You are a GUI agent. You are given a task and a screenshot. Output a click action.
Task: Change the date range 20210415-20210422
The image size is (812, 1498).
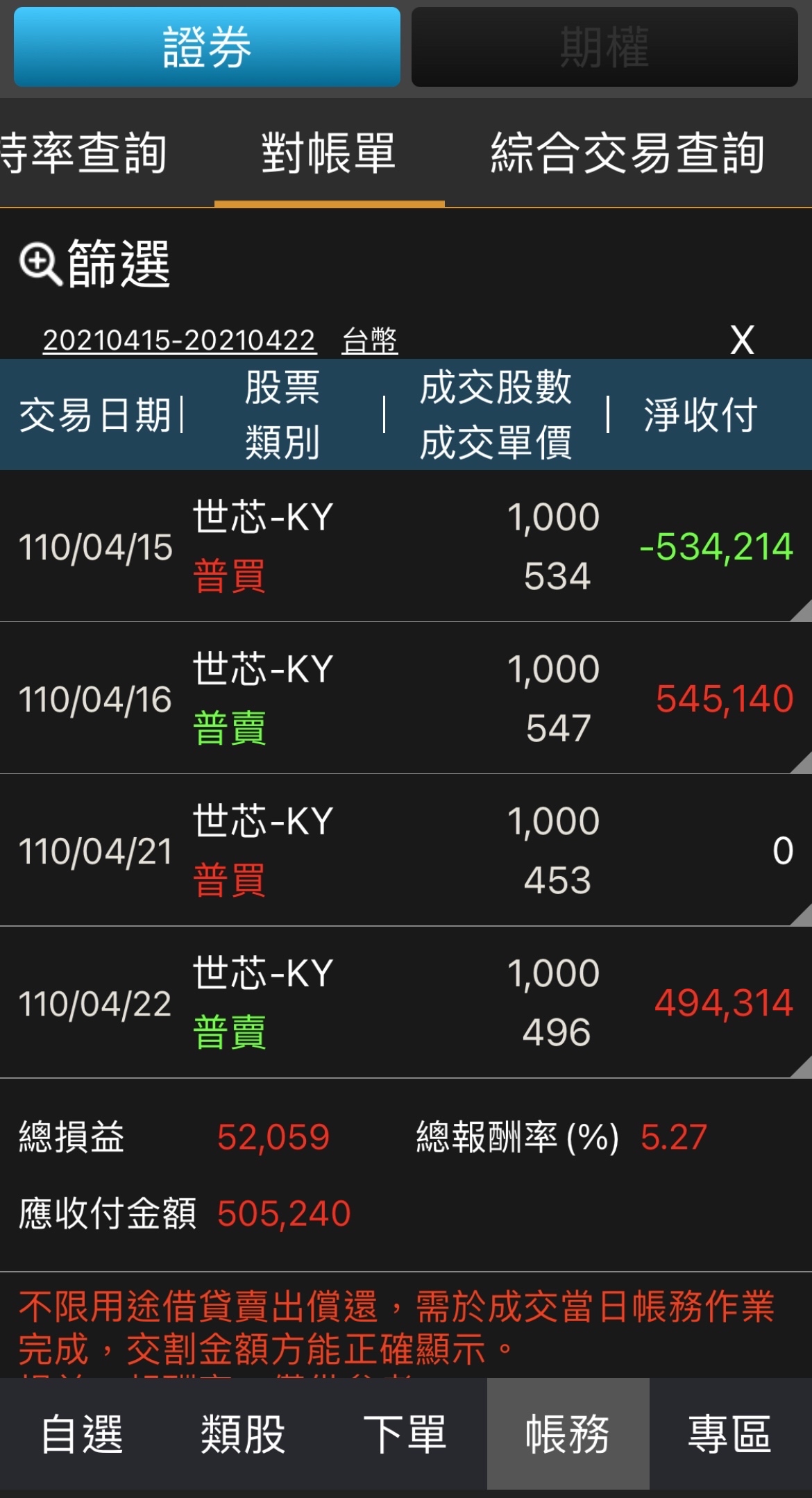coord(179,340)
